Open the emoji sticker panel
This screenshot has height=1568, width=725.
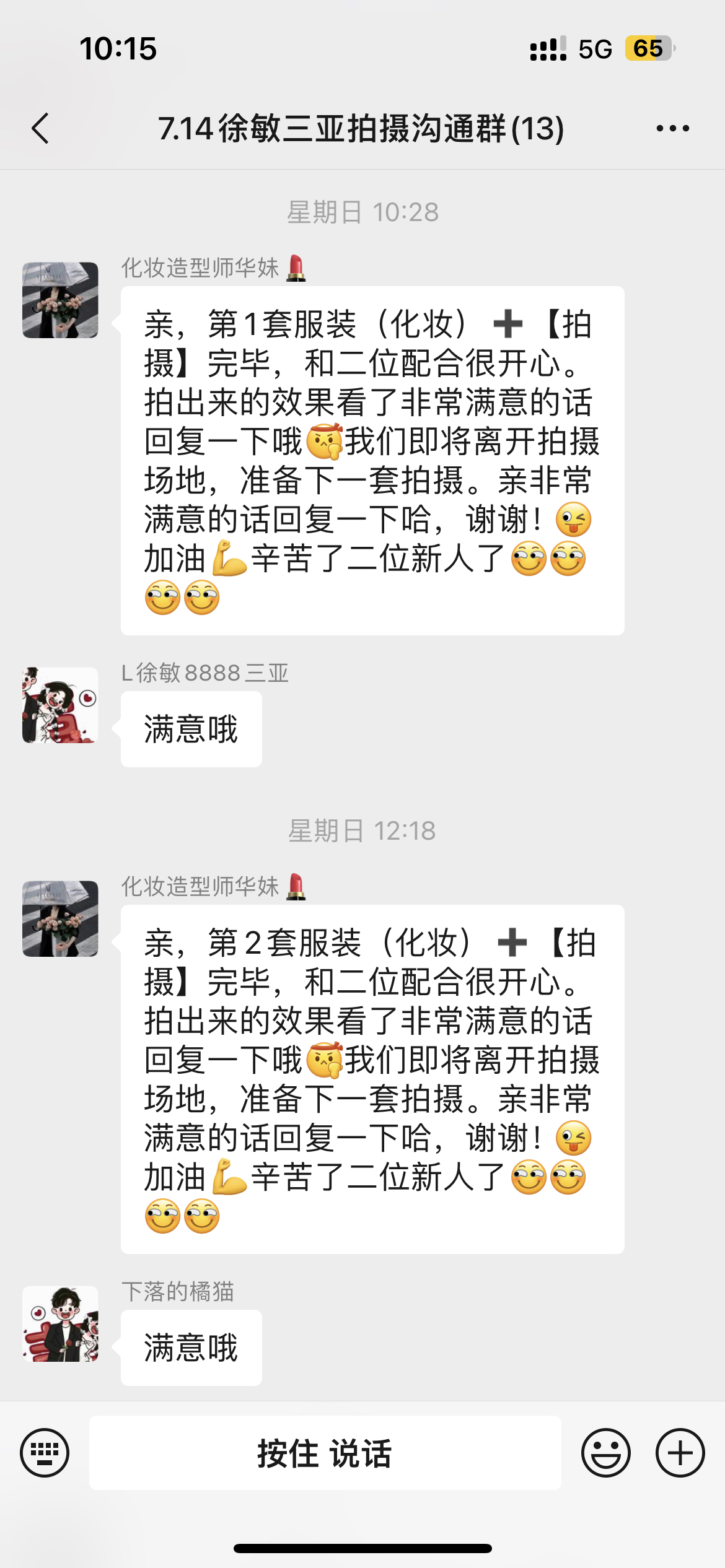[x=605, y=1452]
